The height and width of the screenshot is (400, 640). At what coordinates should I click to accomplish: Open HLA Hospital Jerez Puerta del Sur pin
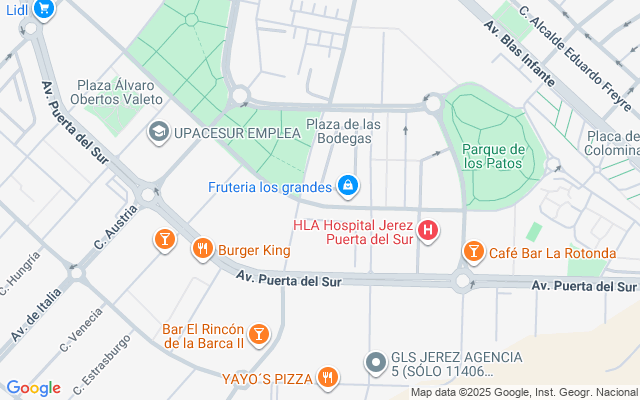(428, 231)
